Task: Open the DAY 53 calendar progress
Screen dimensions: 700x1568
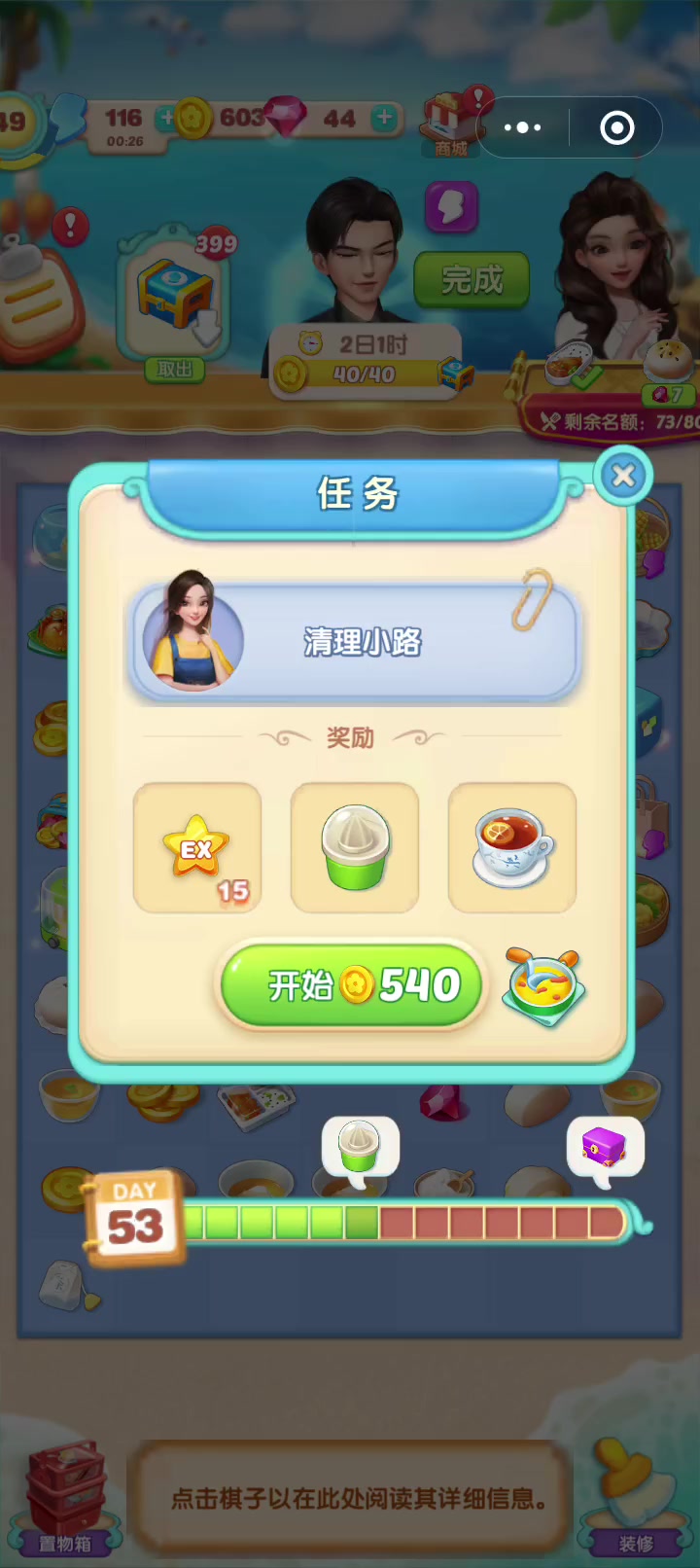Action: [134, 1218]
